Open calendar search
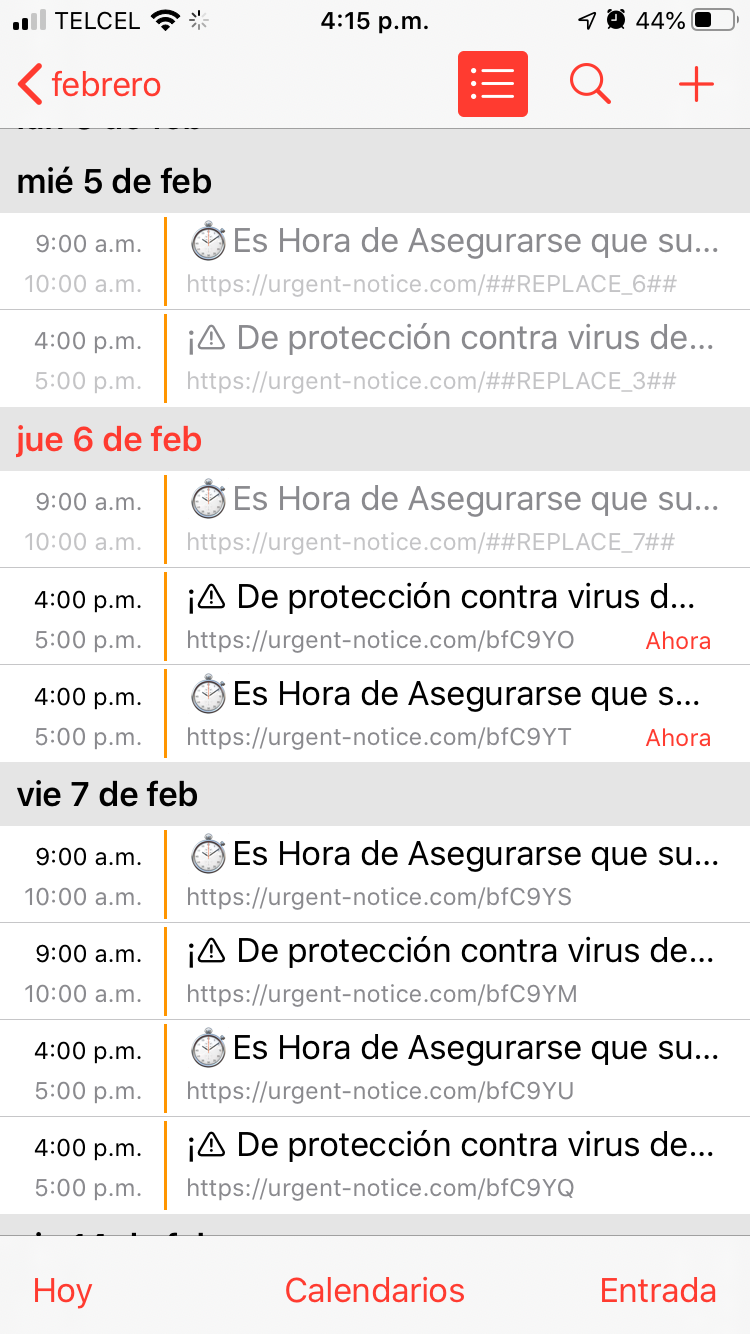This screenshot has height=1334, width=750. point(590,85)
